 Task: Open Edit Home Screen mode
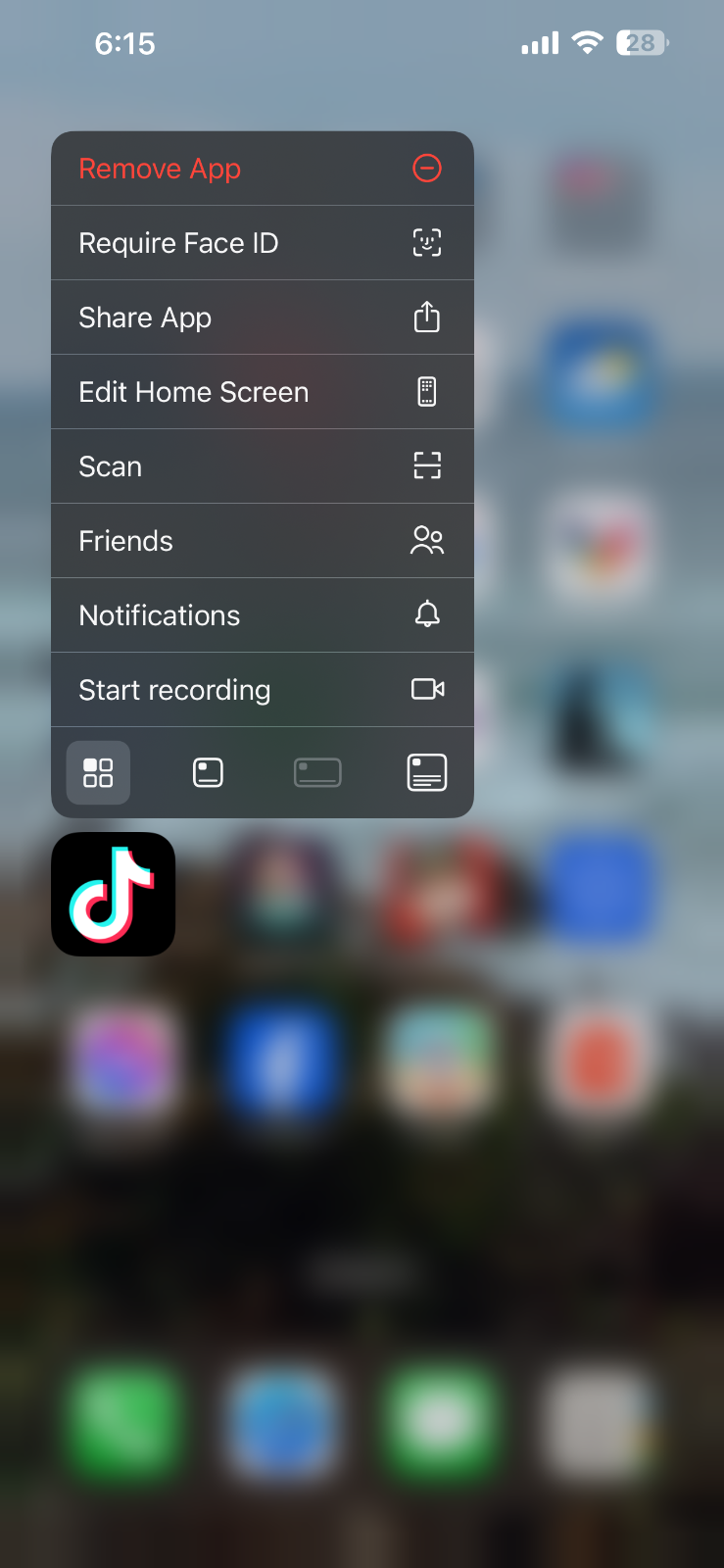[262, 392]
